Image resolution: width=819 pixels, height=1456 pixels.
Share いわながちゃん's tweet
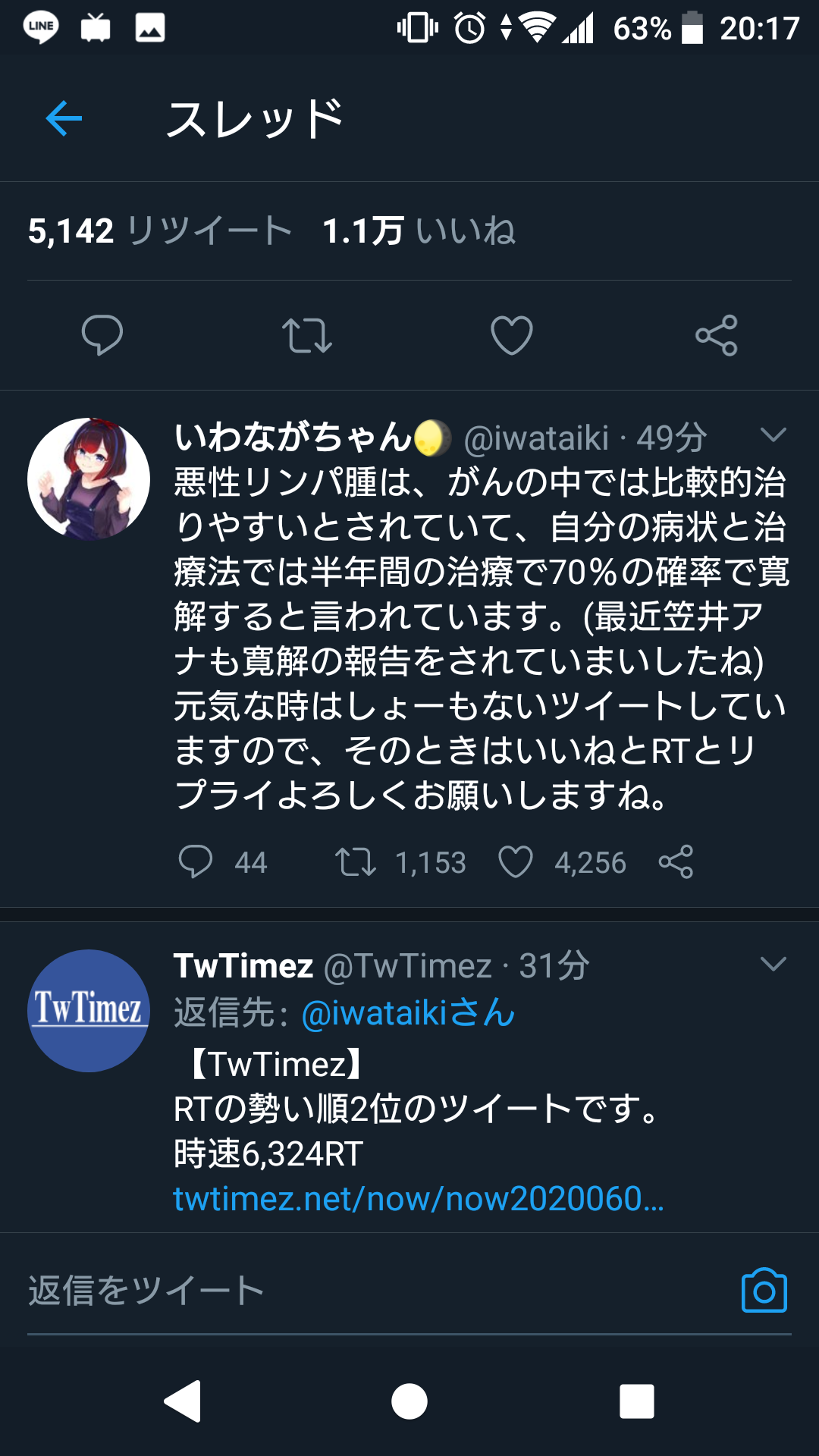pos(676,862)
